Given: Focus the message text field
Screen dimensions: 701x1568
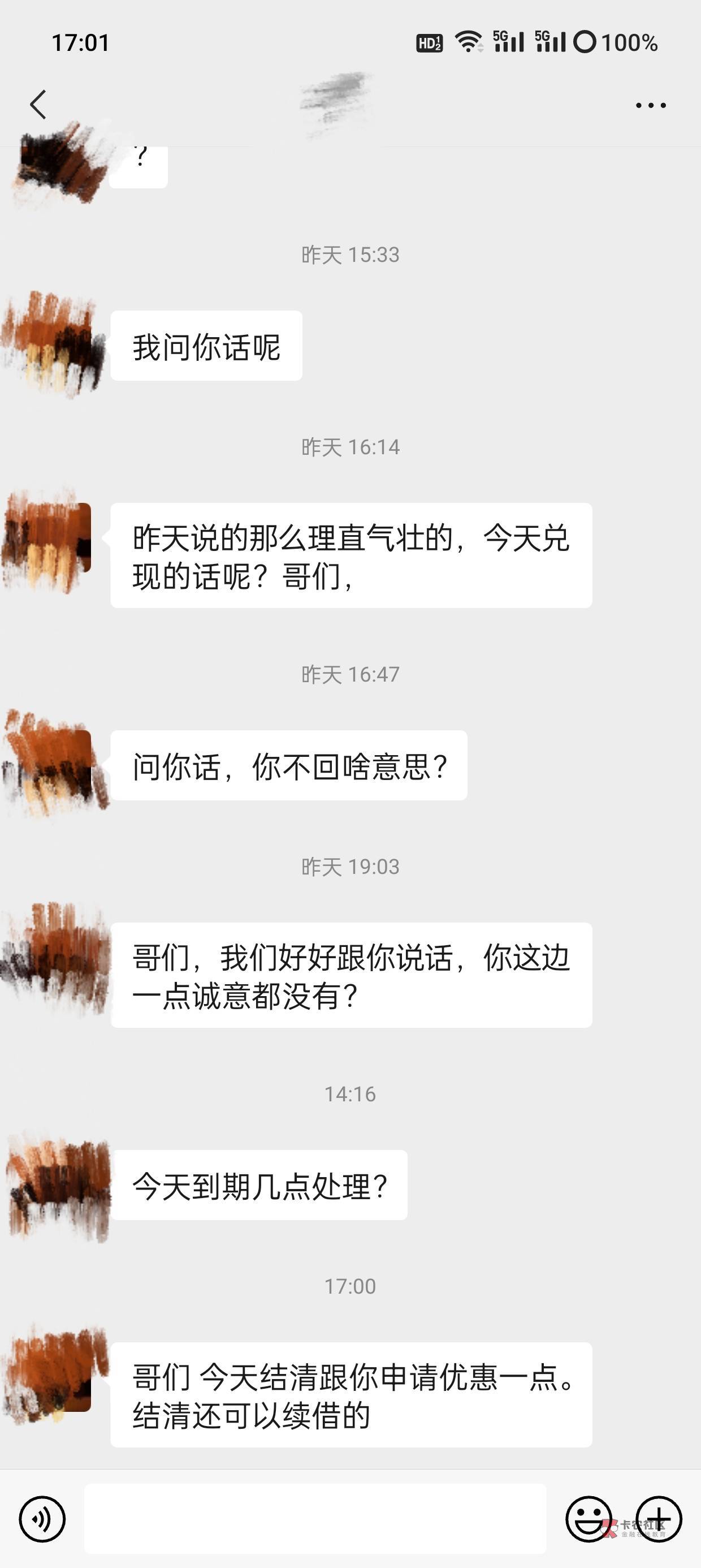Looking at the screenshot, I should point(314,1519).
